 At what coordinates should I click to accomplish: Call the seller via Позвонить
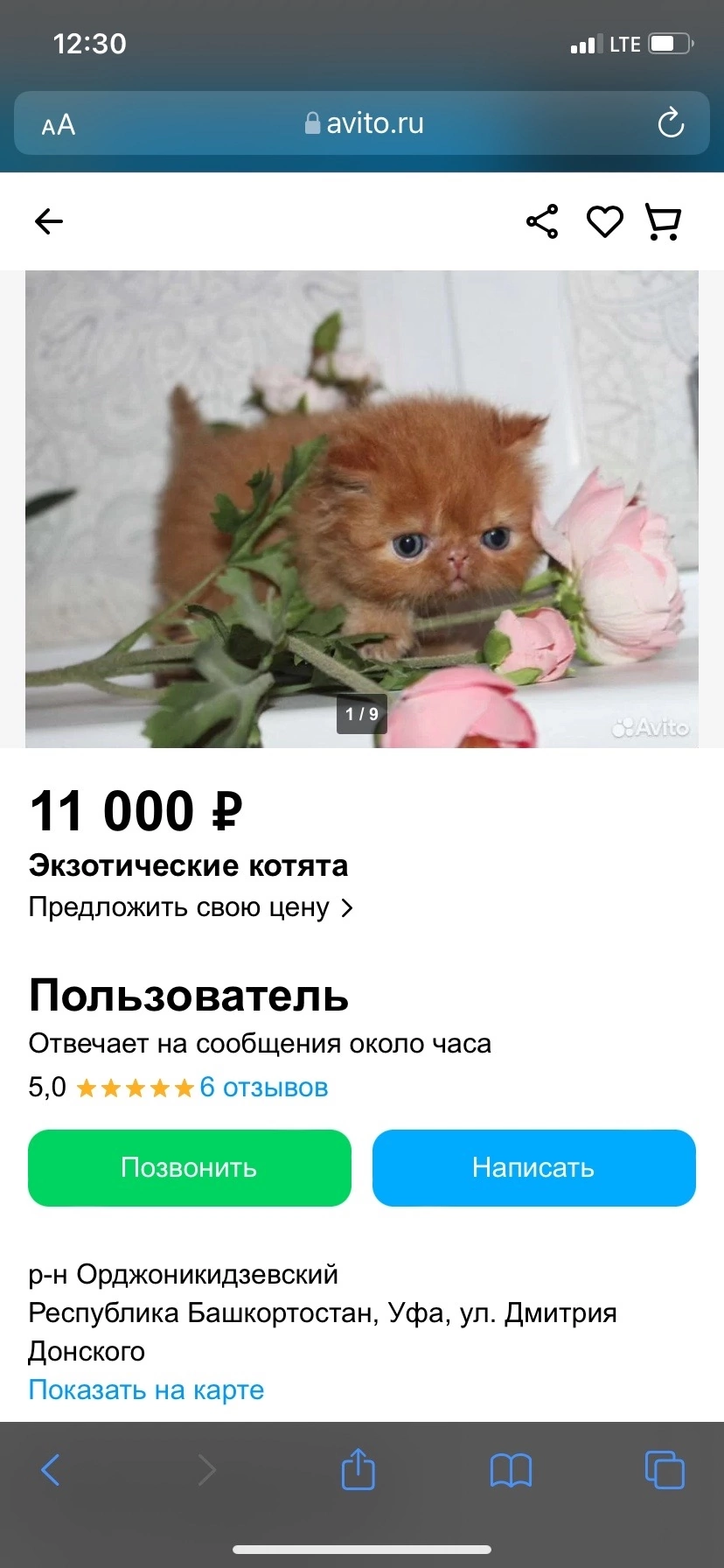point(189,1167)
